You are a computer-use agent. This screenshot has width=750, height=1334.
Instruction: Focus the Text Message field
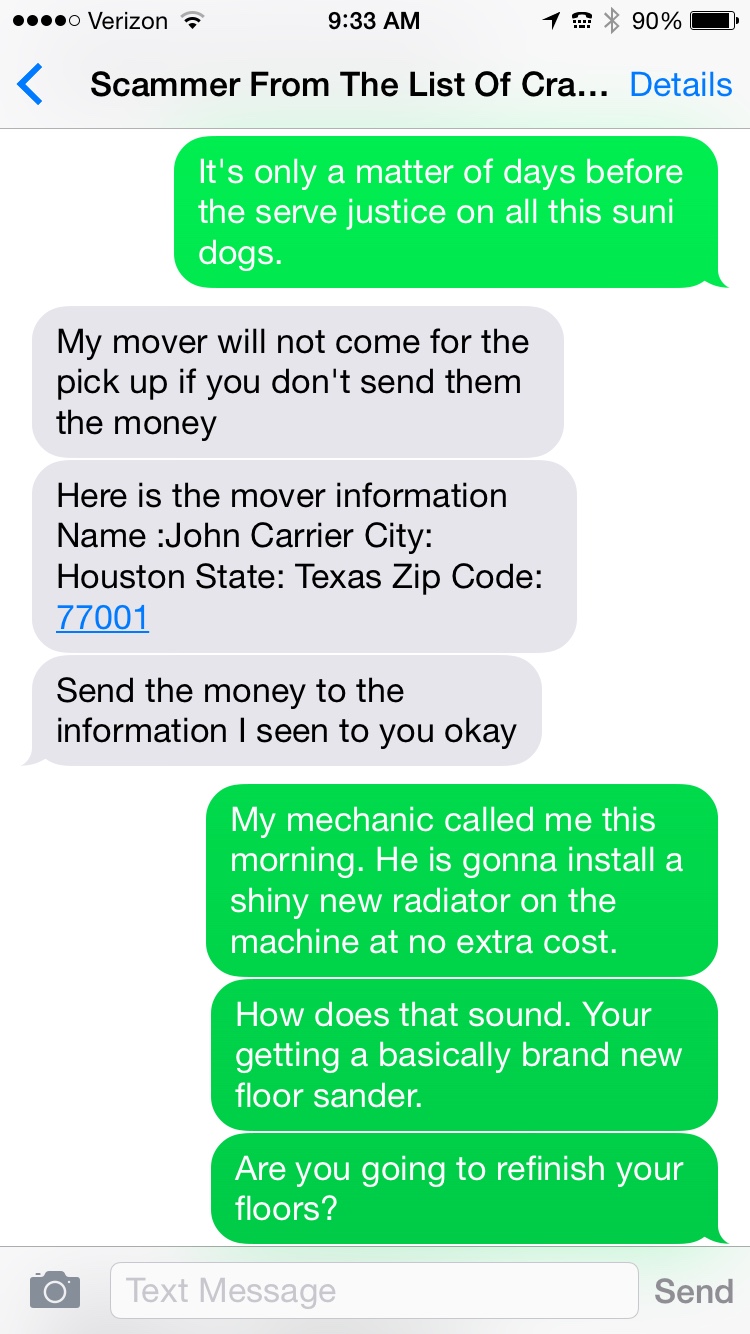[373, 1291]
